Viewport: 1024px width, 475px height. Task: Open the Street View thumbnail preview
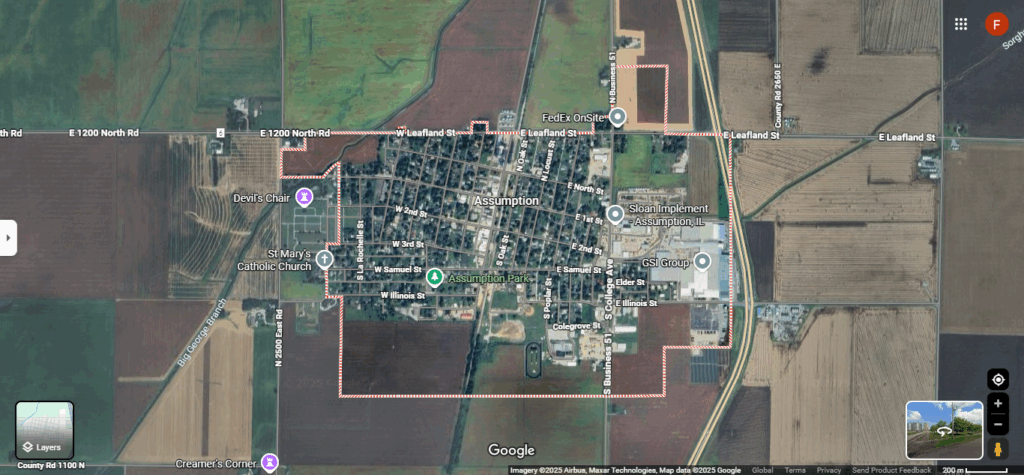point(944,430)
